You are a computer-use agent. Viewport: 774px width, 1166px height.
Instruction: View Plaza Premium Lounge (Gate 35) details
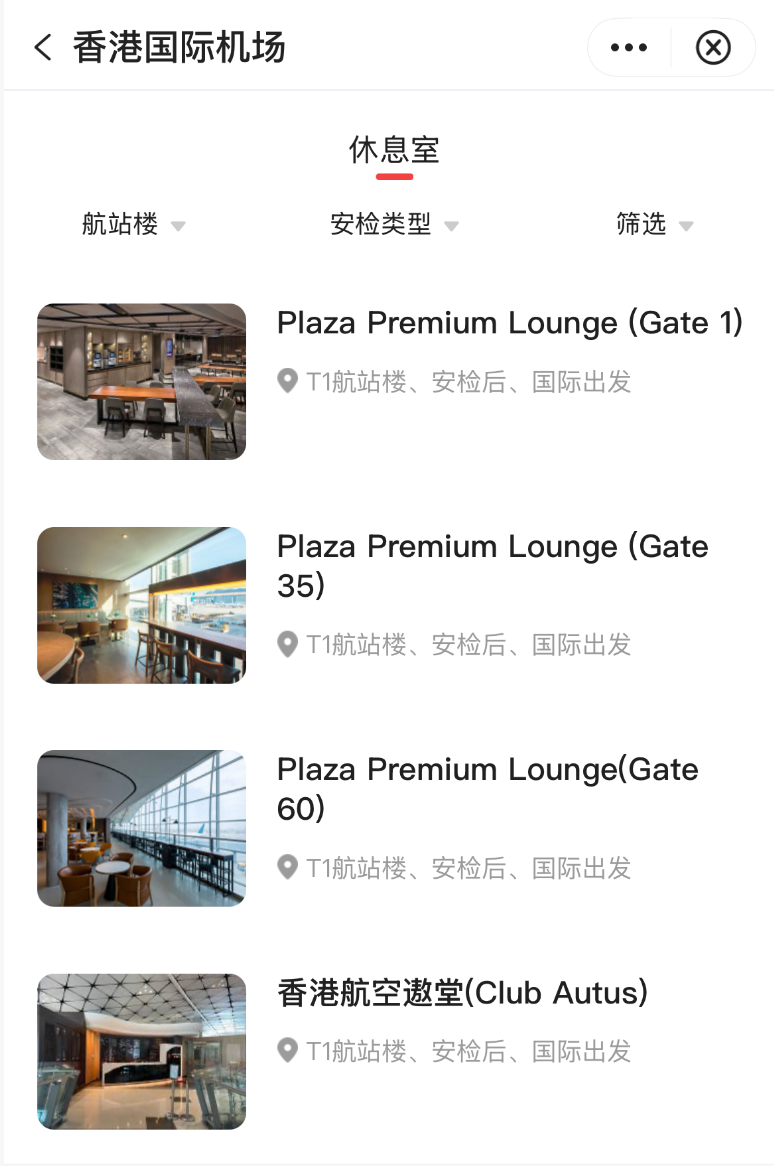tap(492, 565)
